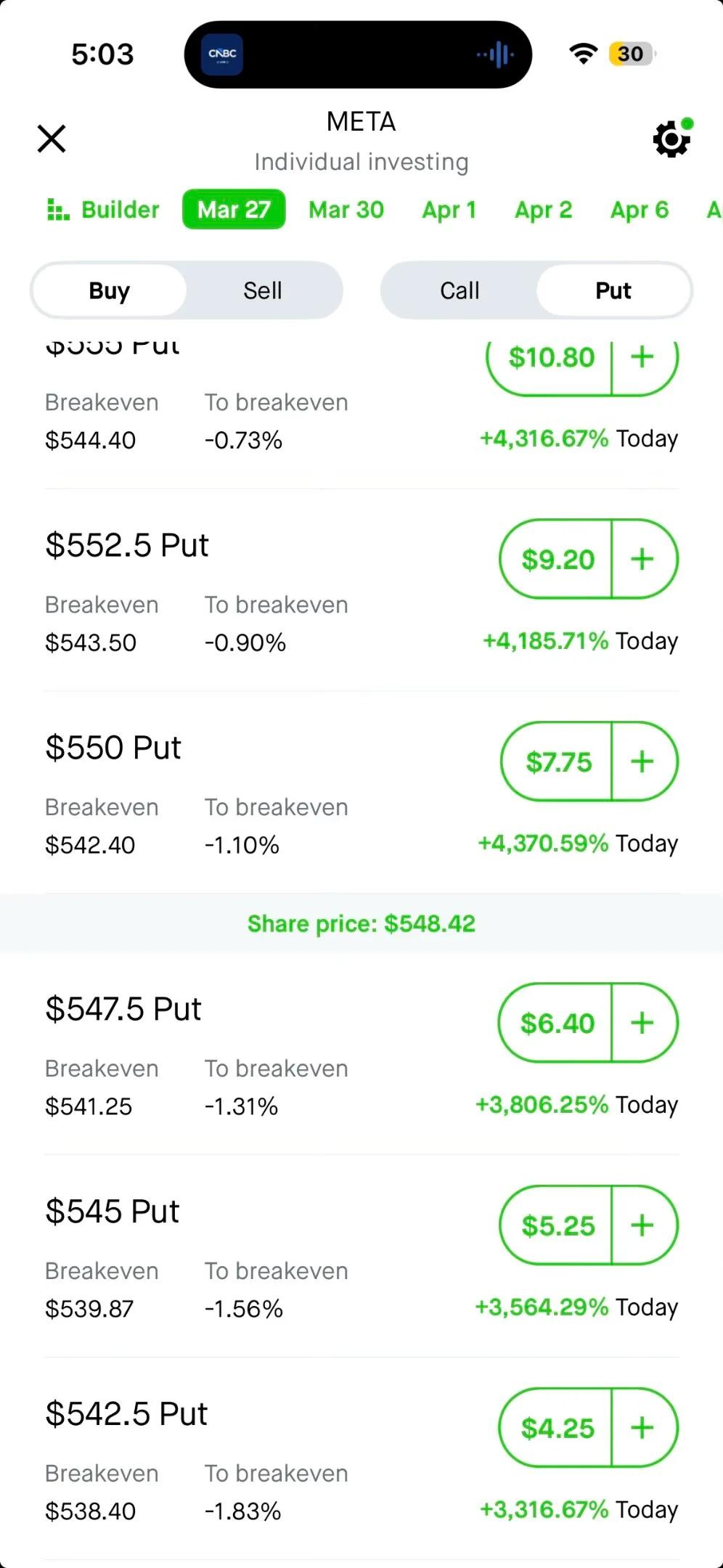723x1568 pixels.
Task: Select the Buy toggle
Action: [109, 290]
